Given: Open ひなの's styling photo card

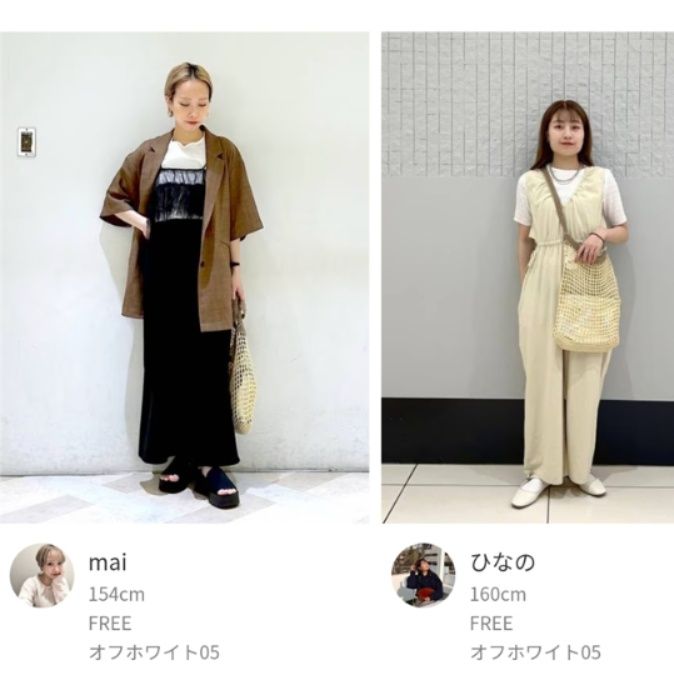Looking at the screenshot, I should point(527,278).
